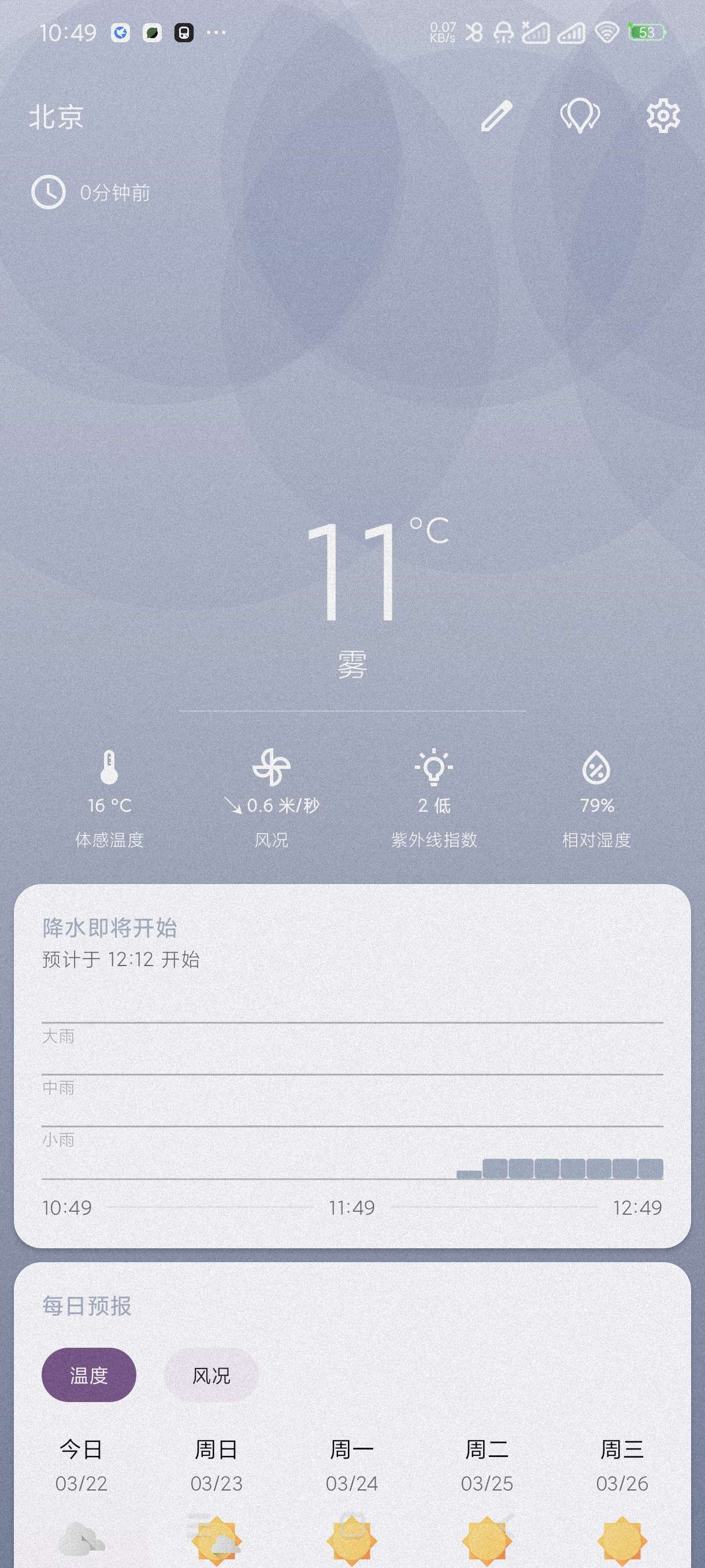705x1568 pixels.
Task: Open the 北京 location title
Action: (56, 117)
